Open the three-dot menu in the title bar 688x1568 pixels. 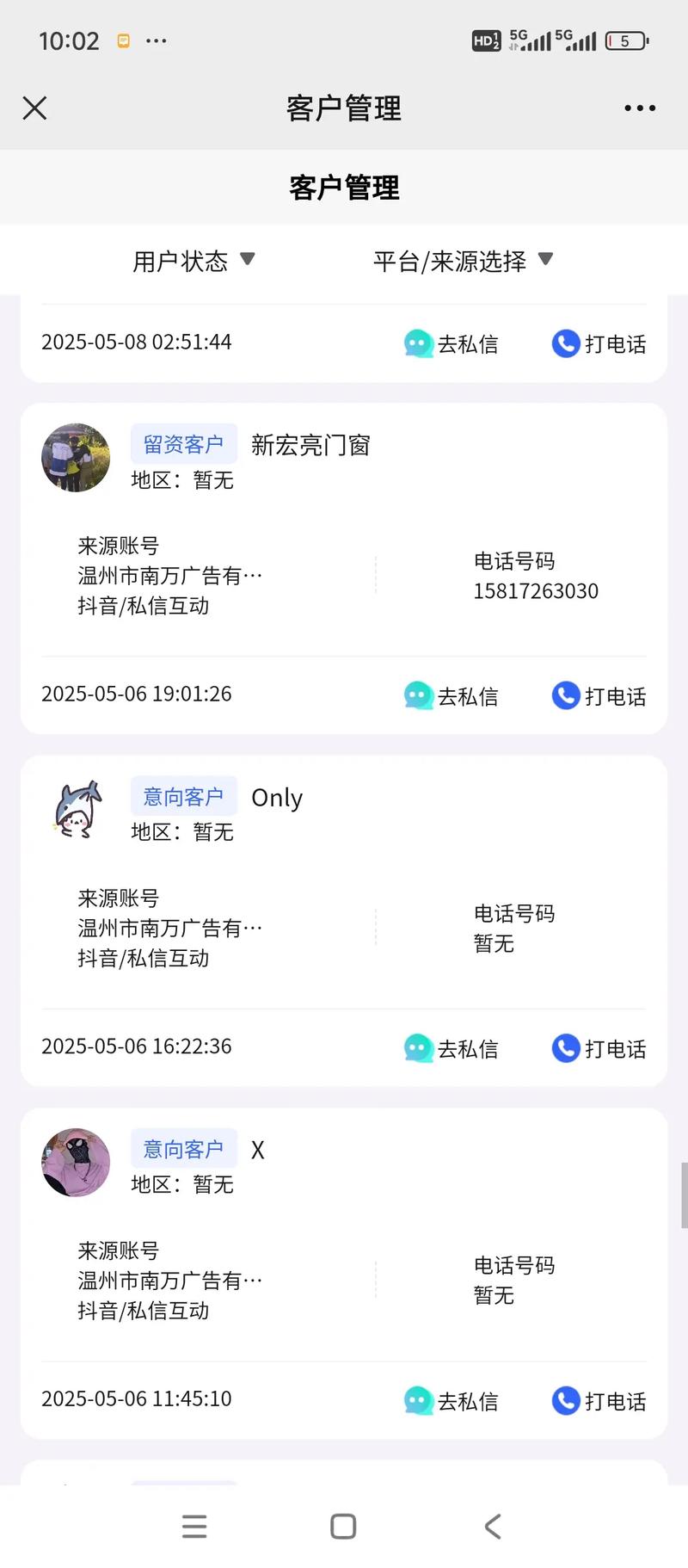(x=639, y=108)
